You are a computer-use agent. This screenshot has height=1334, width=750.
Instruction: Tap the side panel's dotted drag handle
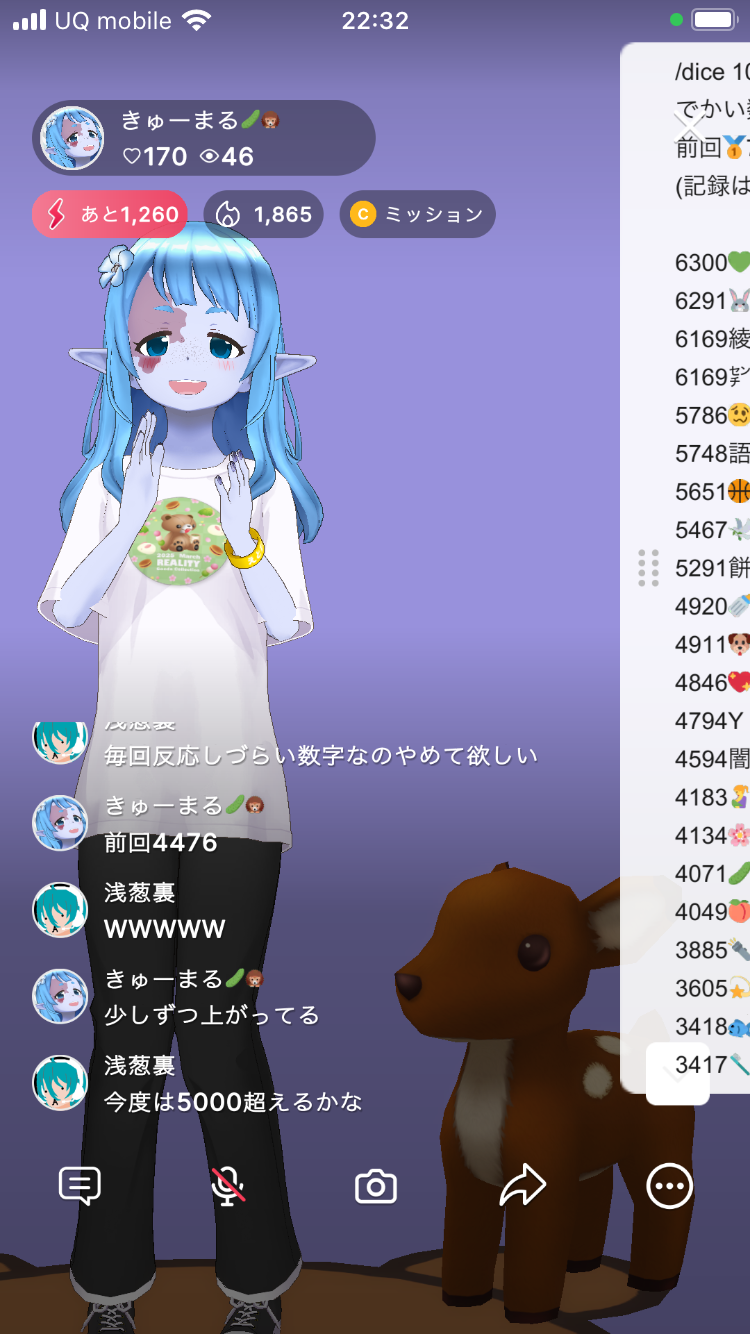[648, 567]
